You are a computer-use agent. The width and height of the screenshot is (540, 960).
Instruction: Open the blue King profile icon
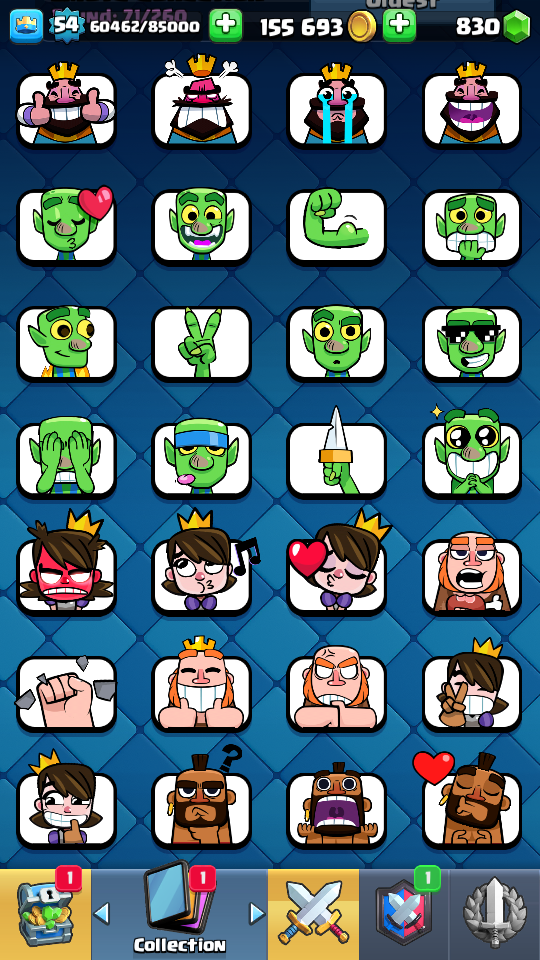tap(26, 27)
